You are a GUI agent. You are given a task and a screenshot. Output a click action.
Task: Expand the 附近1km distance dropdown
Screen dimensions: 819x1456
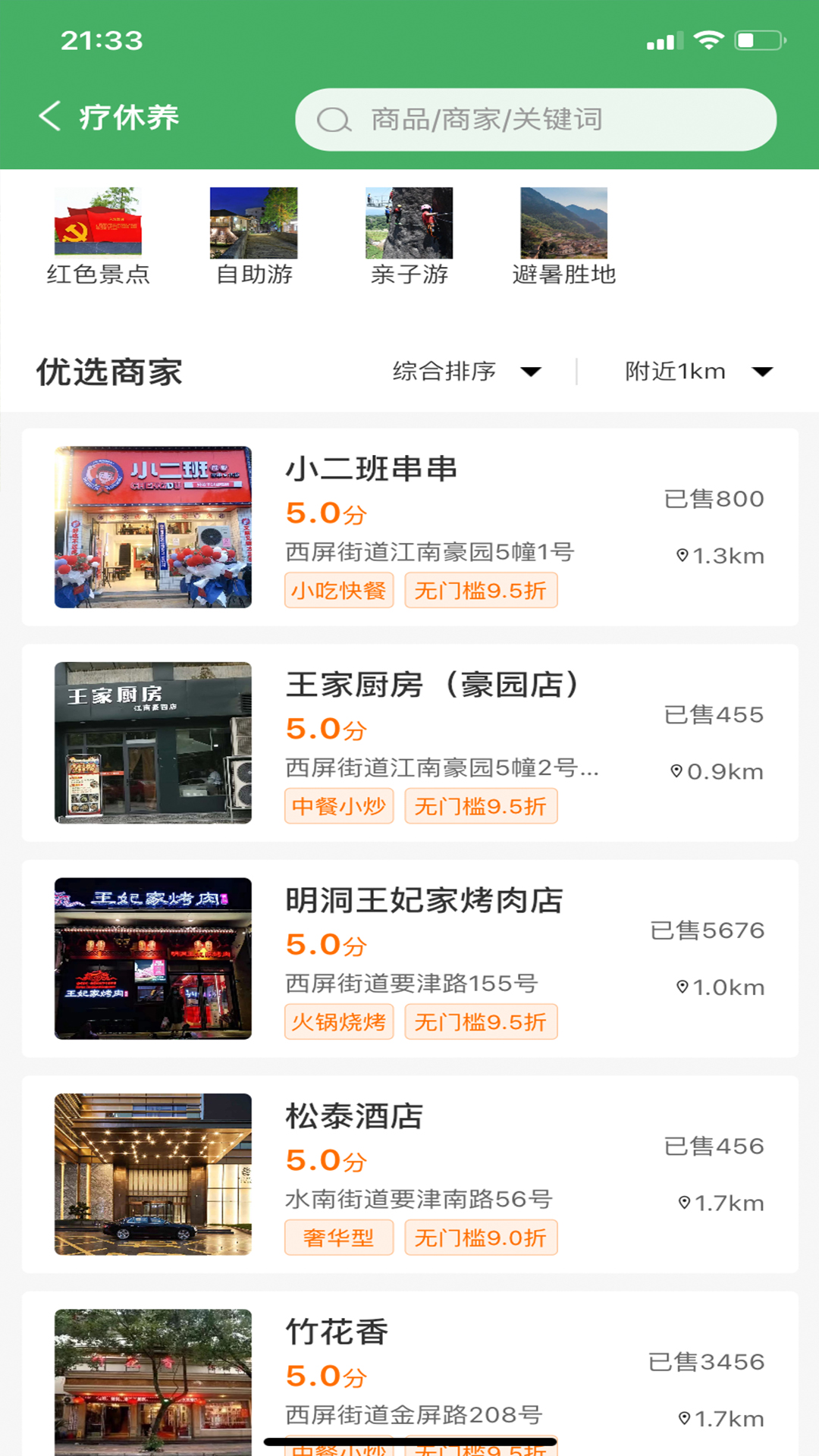[673, 372]
